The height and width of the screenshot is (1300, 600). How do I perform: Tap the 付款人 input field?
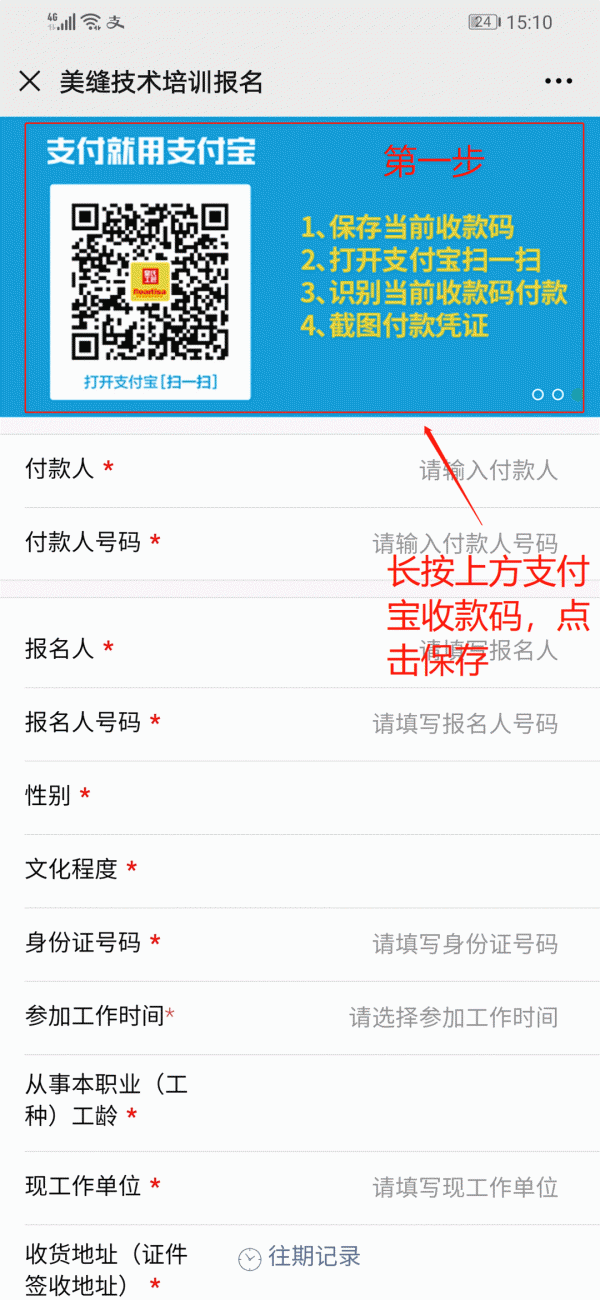[x=487, y=470]
